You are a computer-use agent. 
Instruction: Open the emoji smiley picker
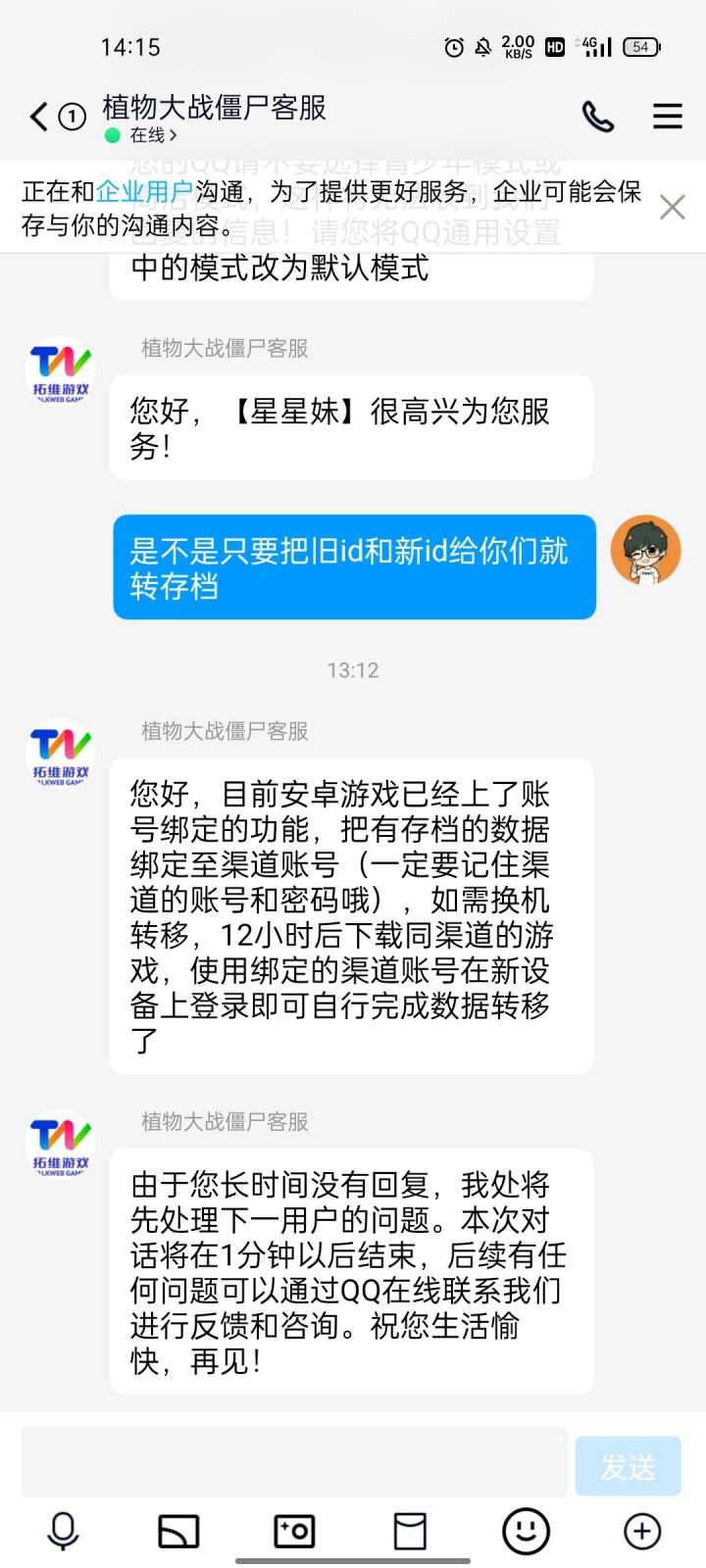click(527, 1531)
